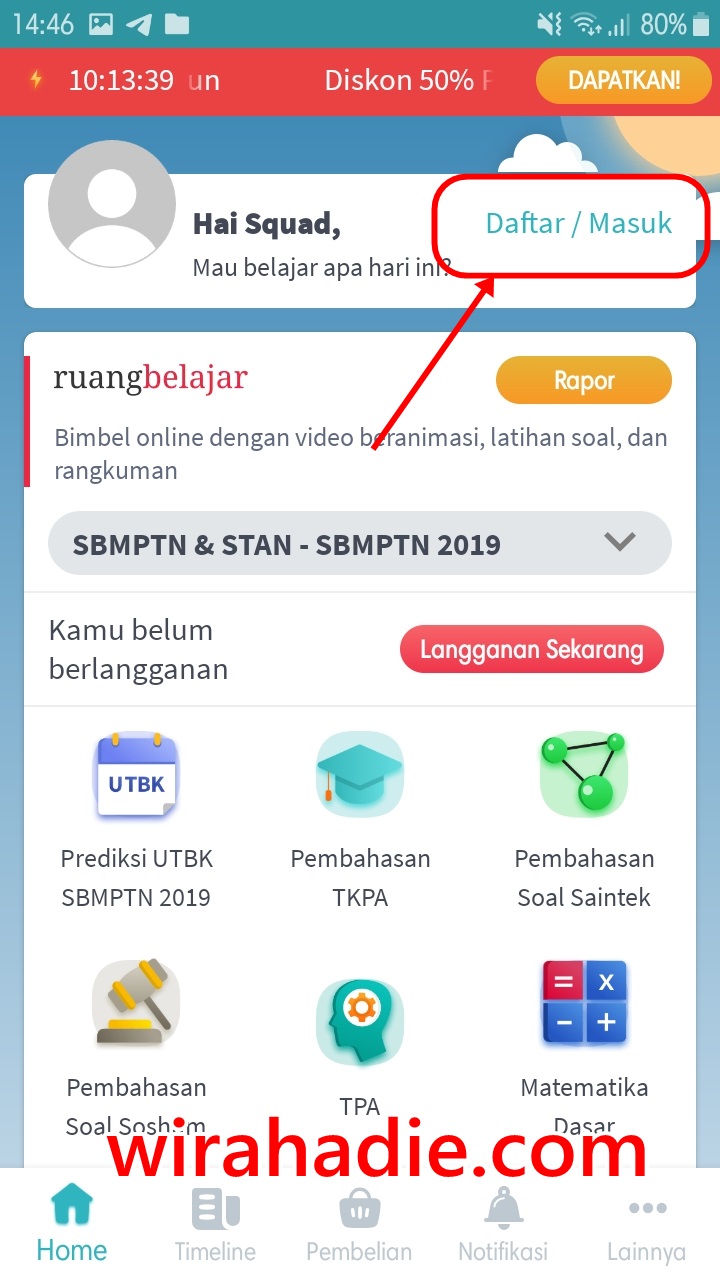Switch to the Home tab

click(72, 1222)
